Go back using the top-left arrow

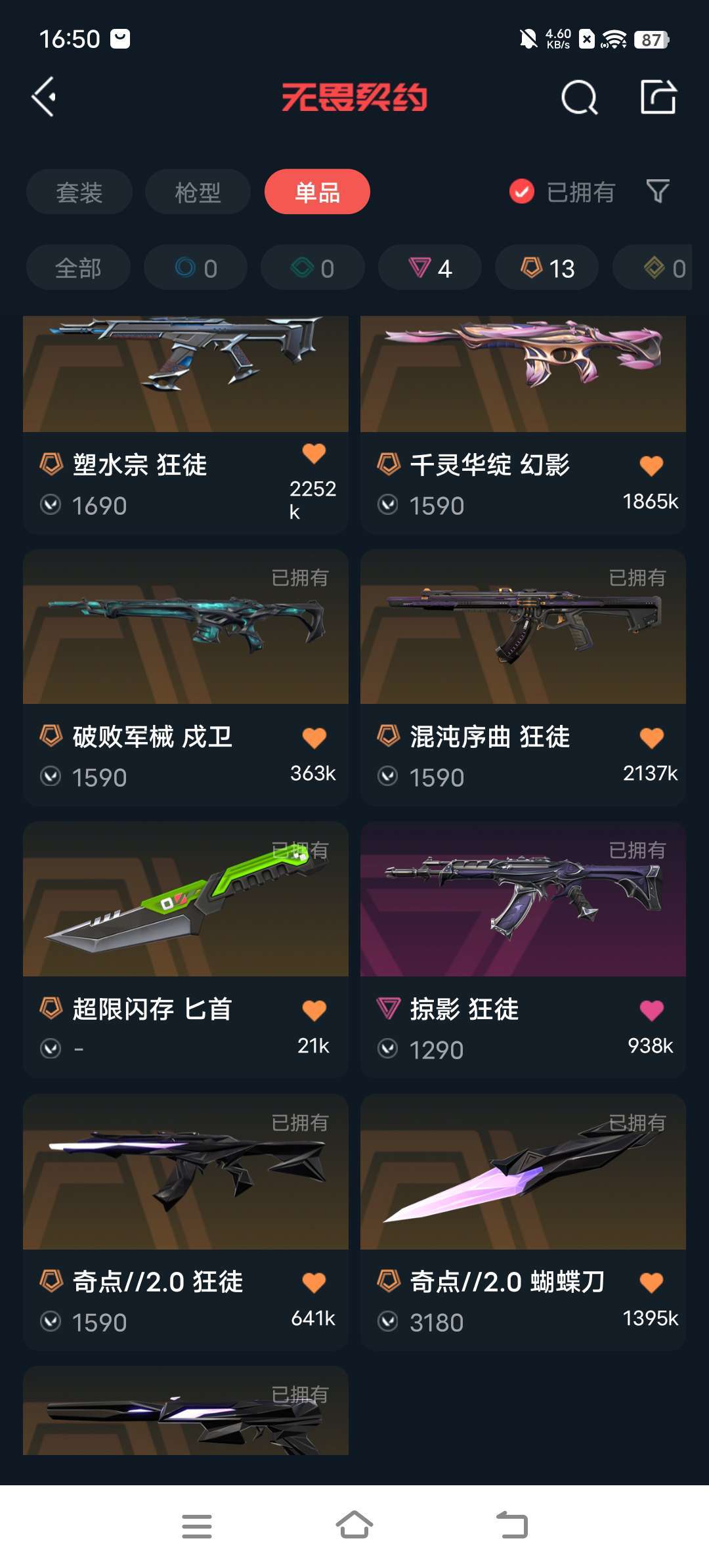[44, 97]
